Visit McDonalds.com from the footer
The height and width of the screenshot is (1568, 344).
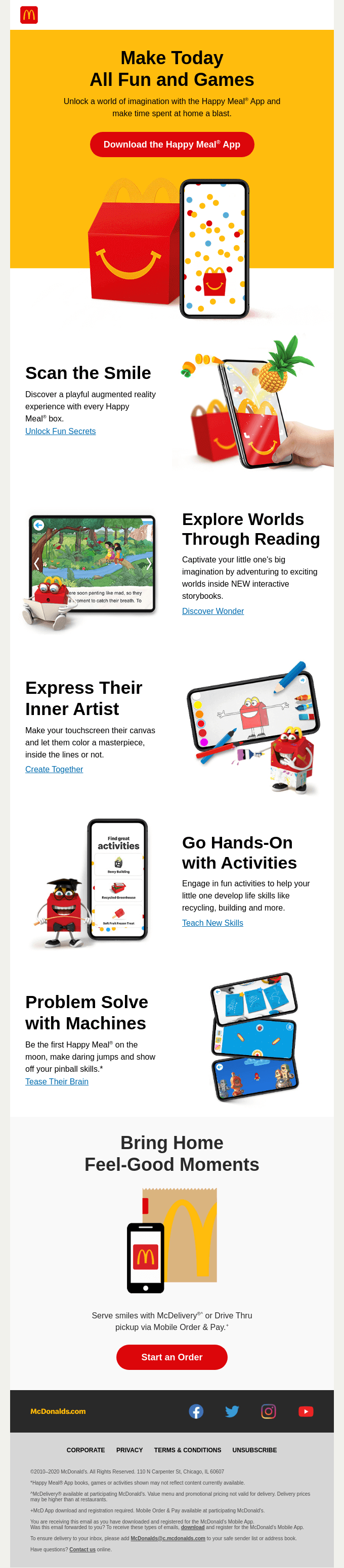(58, 1411)
